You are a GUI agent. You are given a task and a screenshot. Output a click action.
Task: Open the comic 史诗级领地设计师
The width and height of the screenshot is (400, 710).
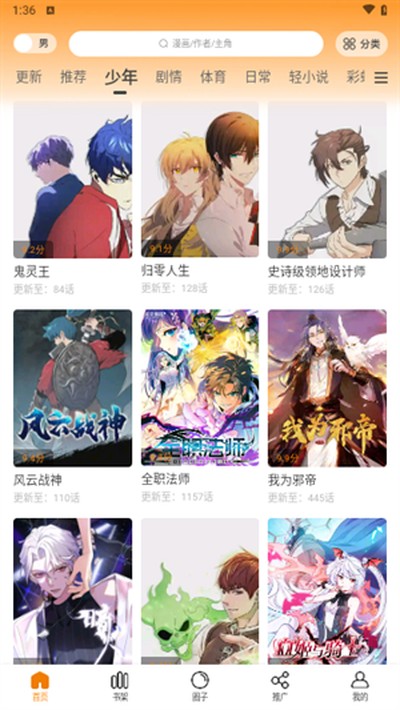pyautogui.click(x=327, y=198)
